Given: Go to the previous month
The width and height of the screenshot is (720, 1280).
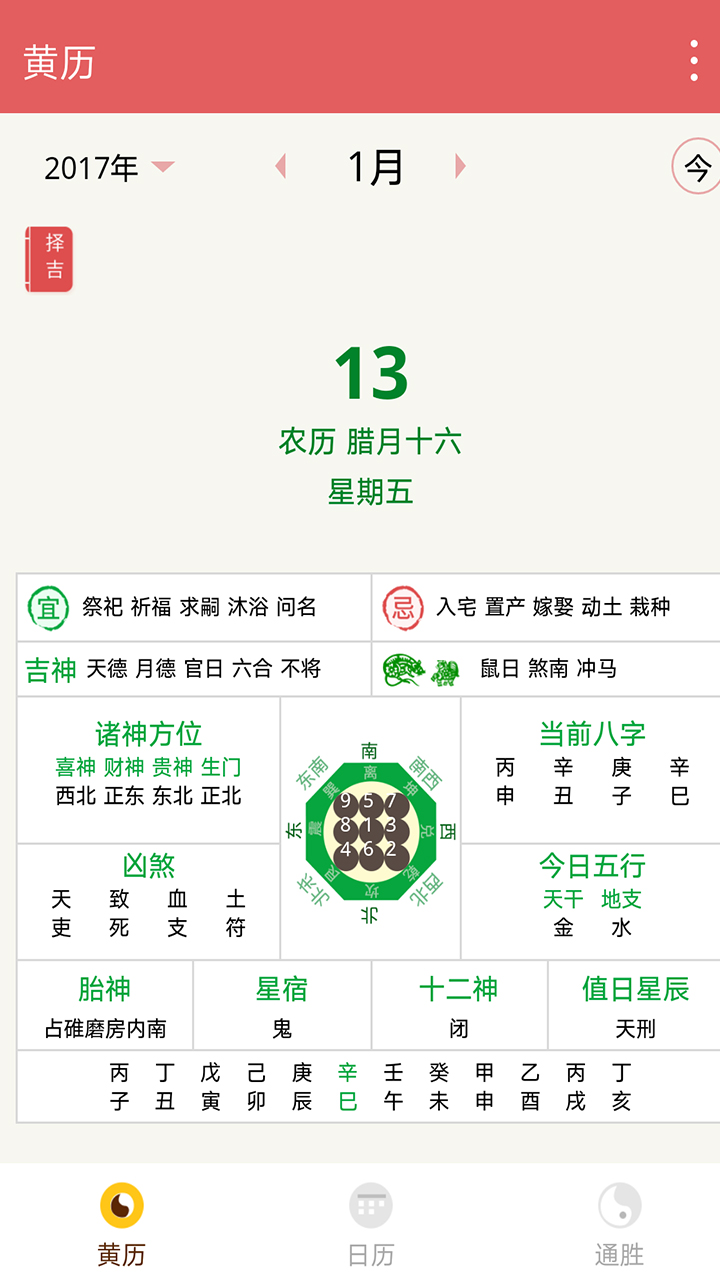Looking at the screenshot, I should (281, 166).
